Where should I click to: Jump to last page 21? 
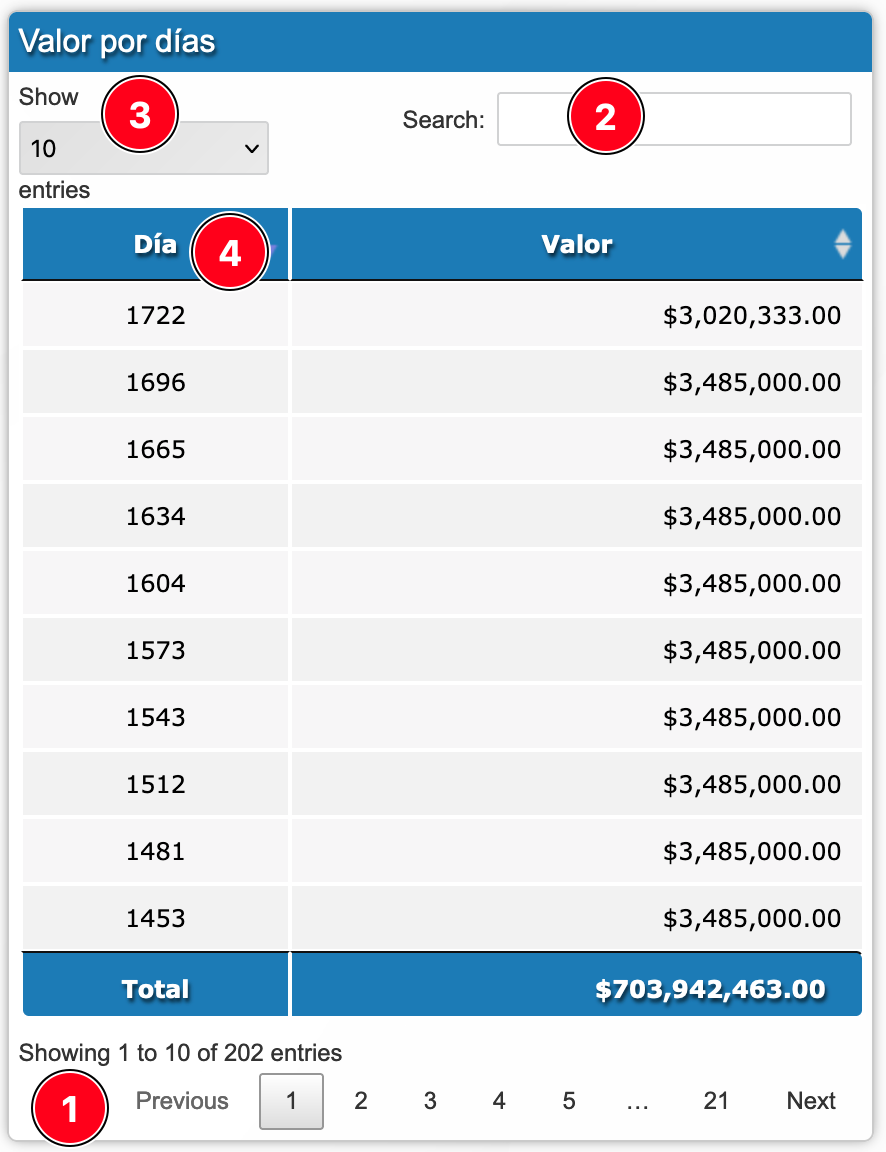pyautogui.click(x=716, y=1101)
